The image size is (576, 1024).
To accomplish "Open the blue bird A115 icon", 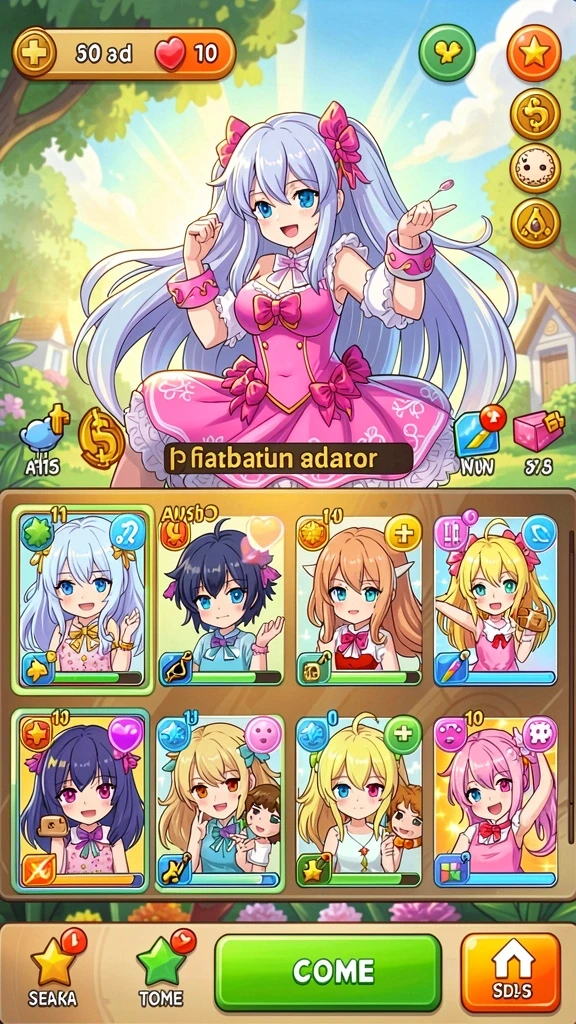I will click(x=43, y=439).
